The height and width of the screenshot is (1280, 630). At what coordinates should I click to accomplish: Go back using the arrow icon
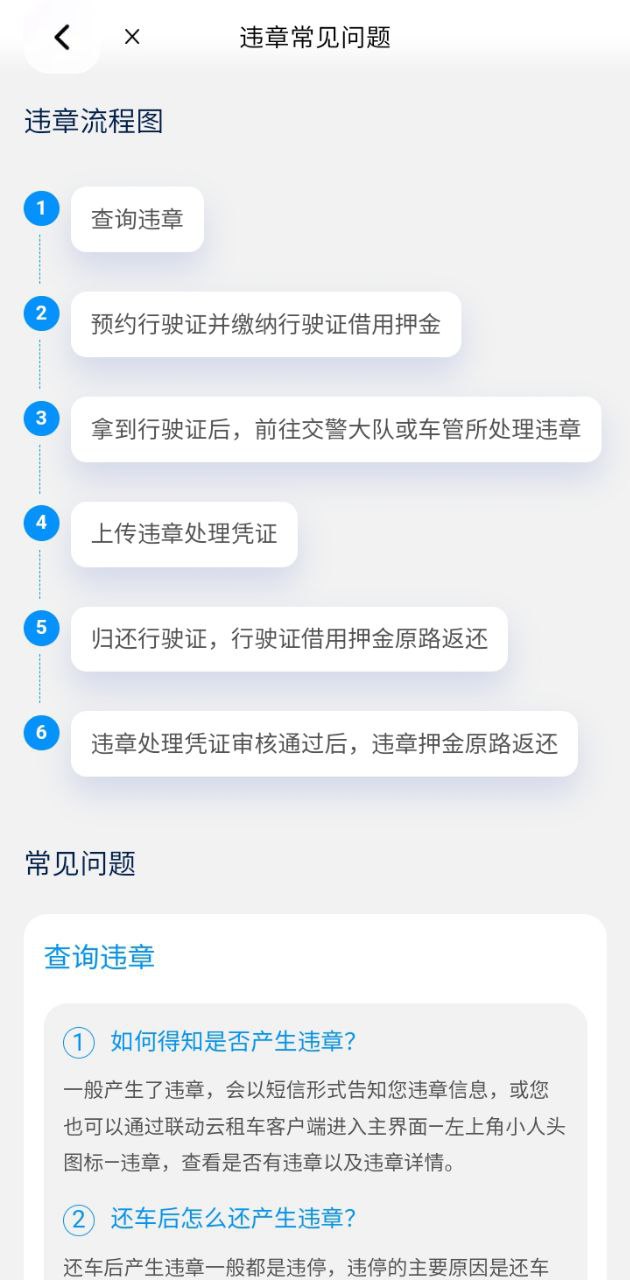62,38
